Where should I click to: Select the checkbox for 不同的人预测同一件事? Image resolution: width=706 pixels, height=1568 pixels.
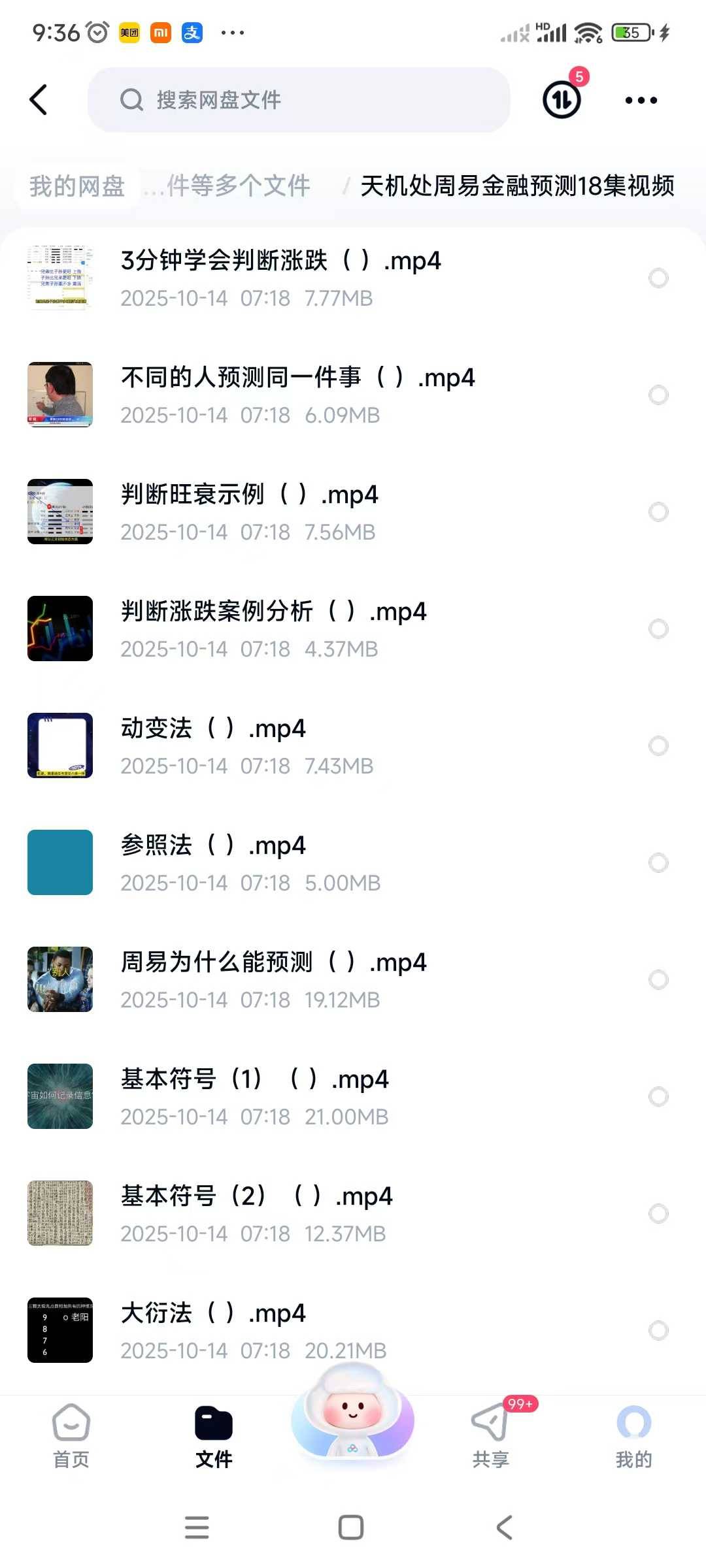point(658,395)
